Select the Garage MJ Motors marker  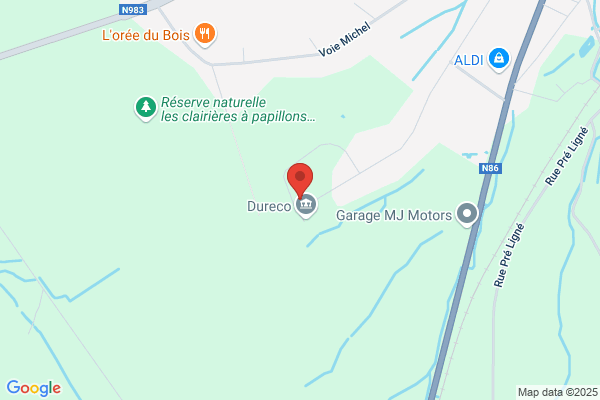pyautogui.click(x=467, y=214)
